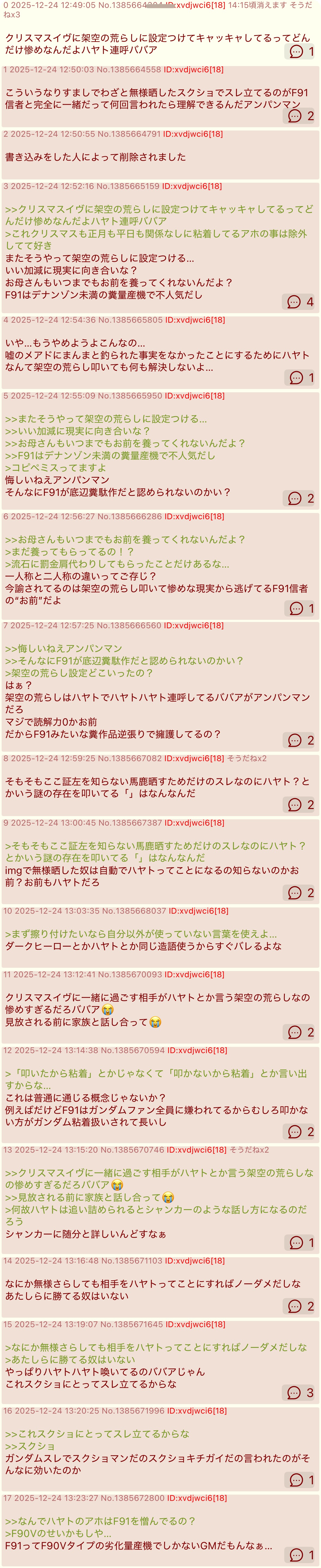
Task: Open replies to the thread's opening post
Action: tap(301, 51)
